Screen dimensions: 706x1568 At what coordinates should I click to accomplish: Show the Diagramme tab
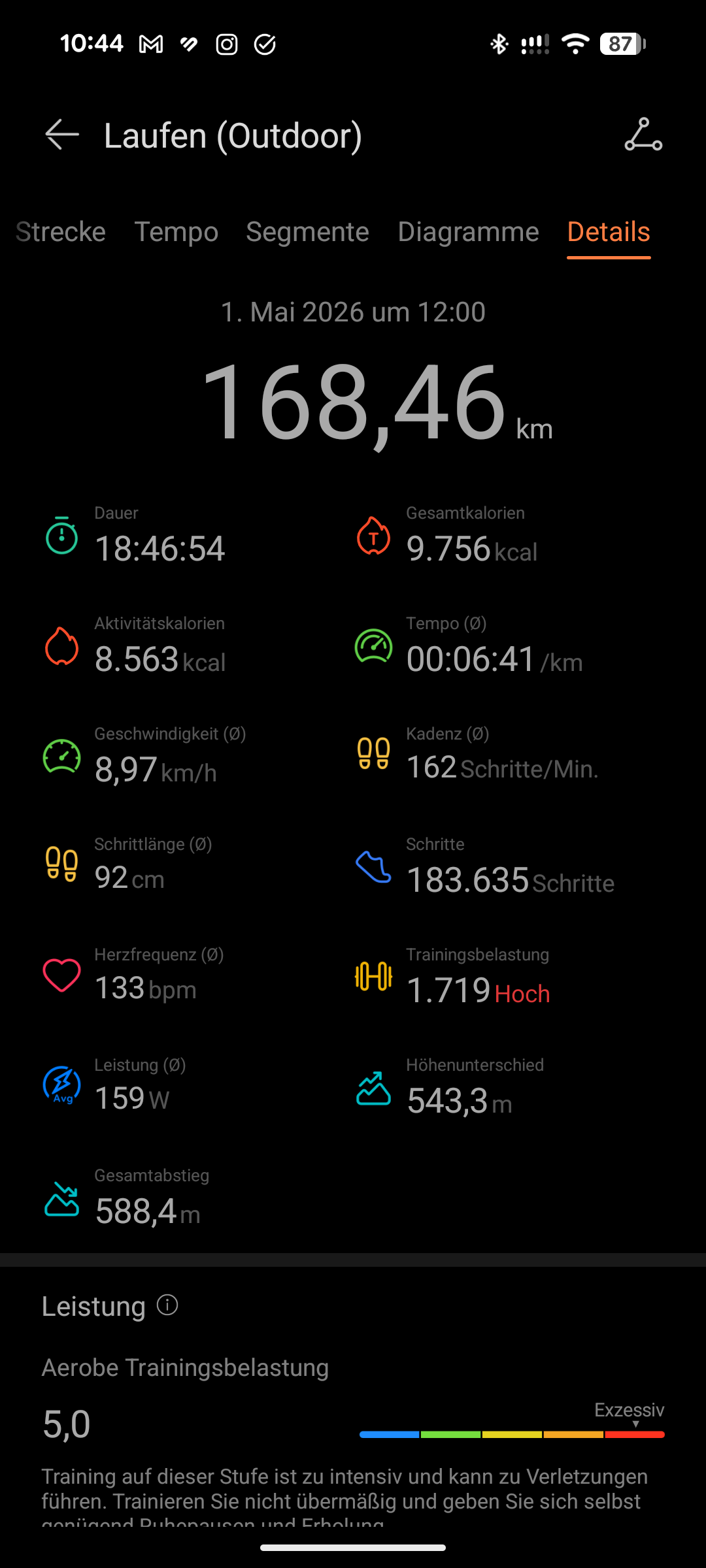point(468,232)
